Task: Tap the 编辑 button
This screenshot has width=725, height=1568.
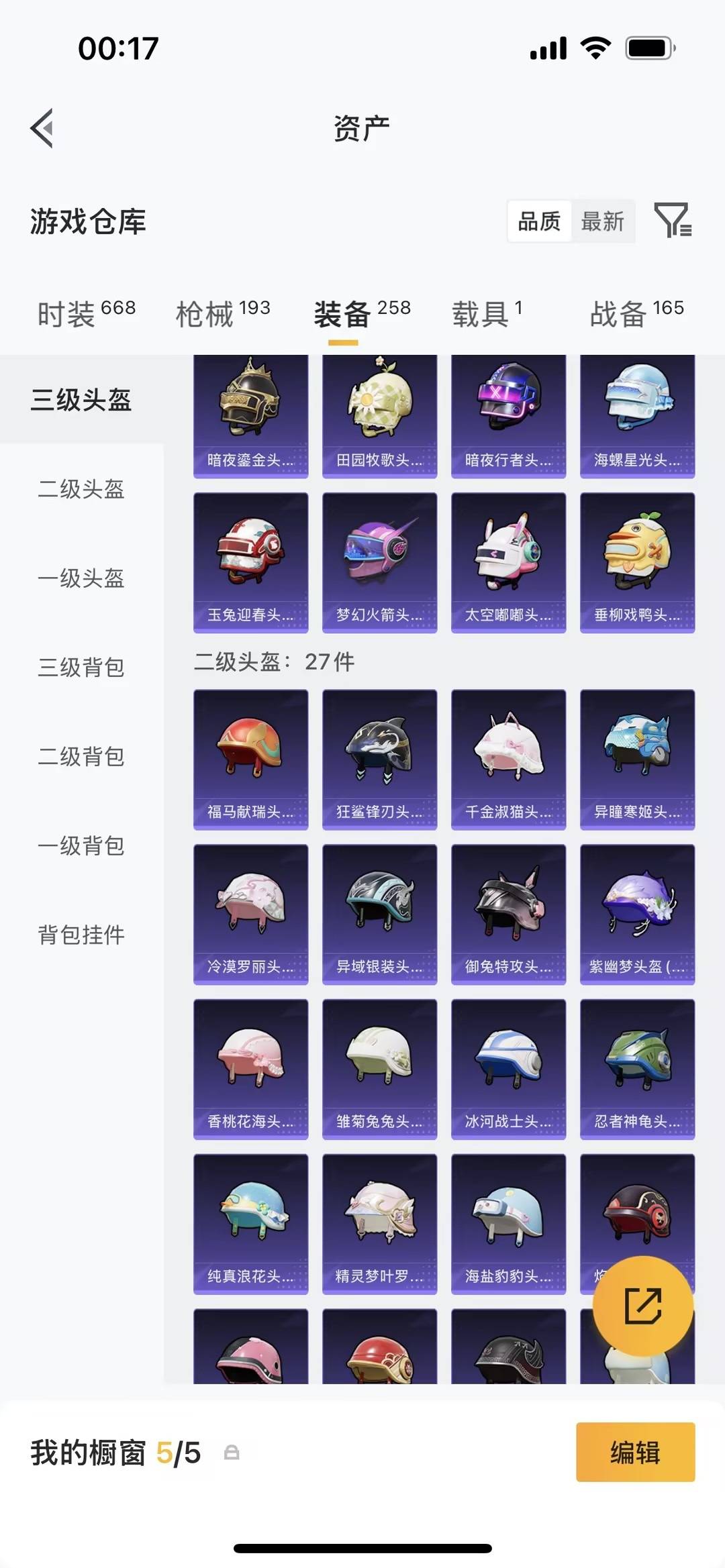Action: 634,1453
